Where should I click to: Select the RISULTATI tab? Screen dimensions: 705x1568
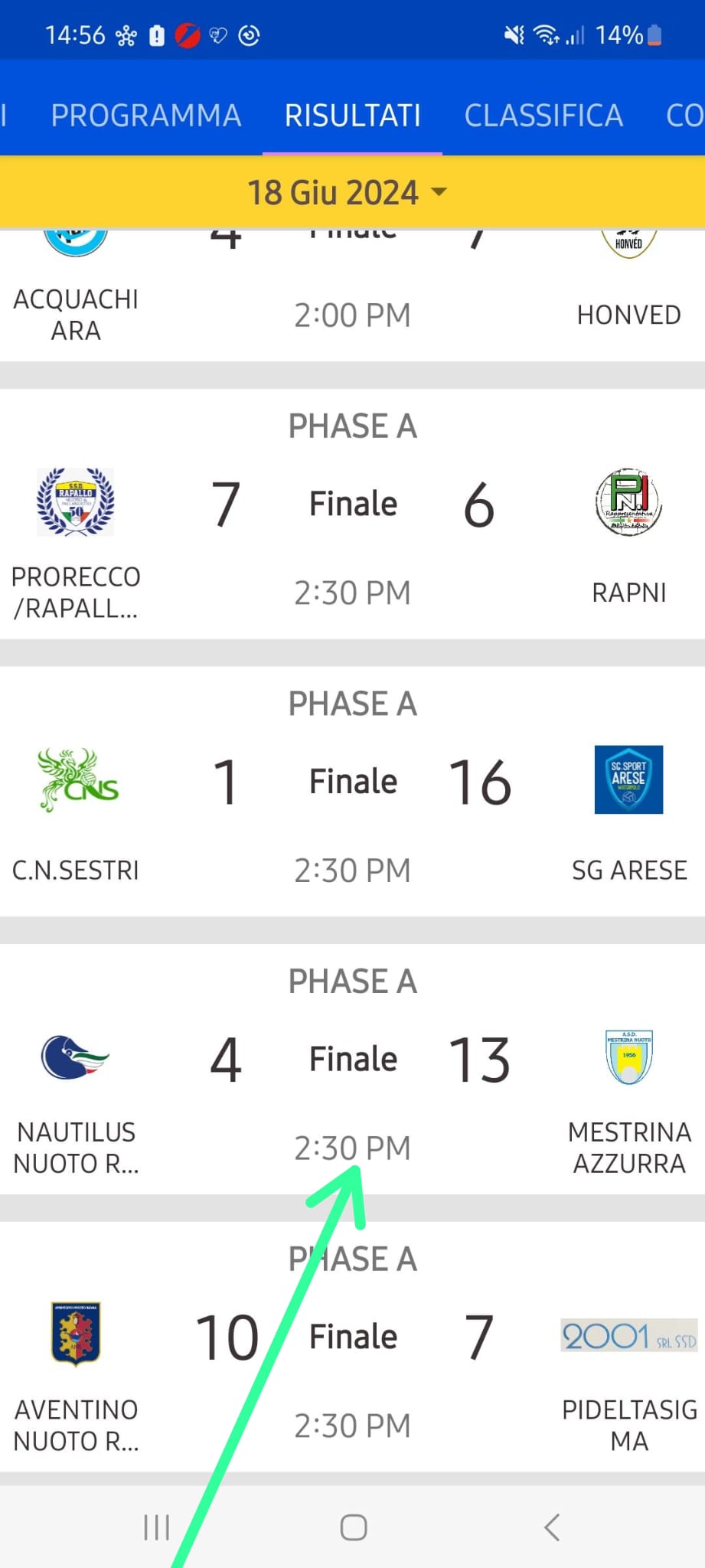tap(352, 116)
